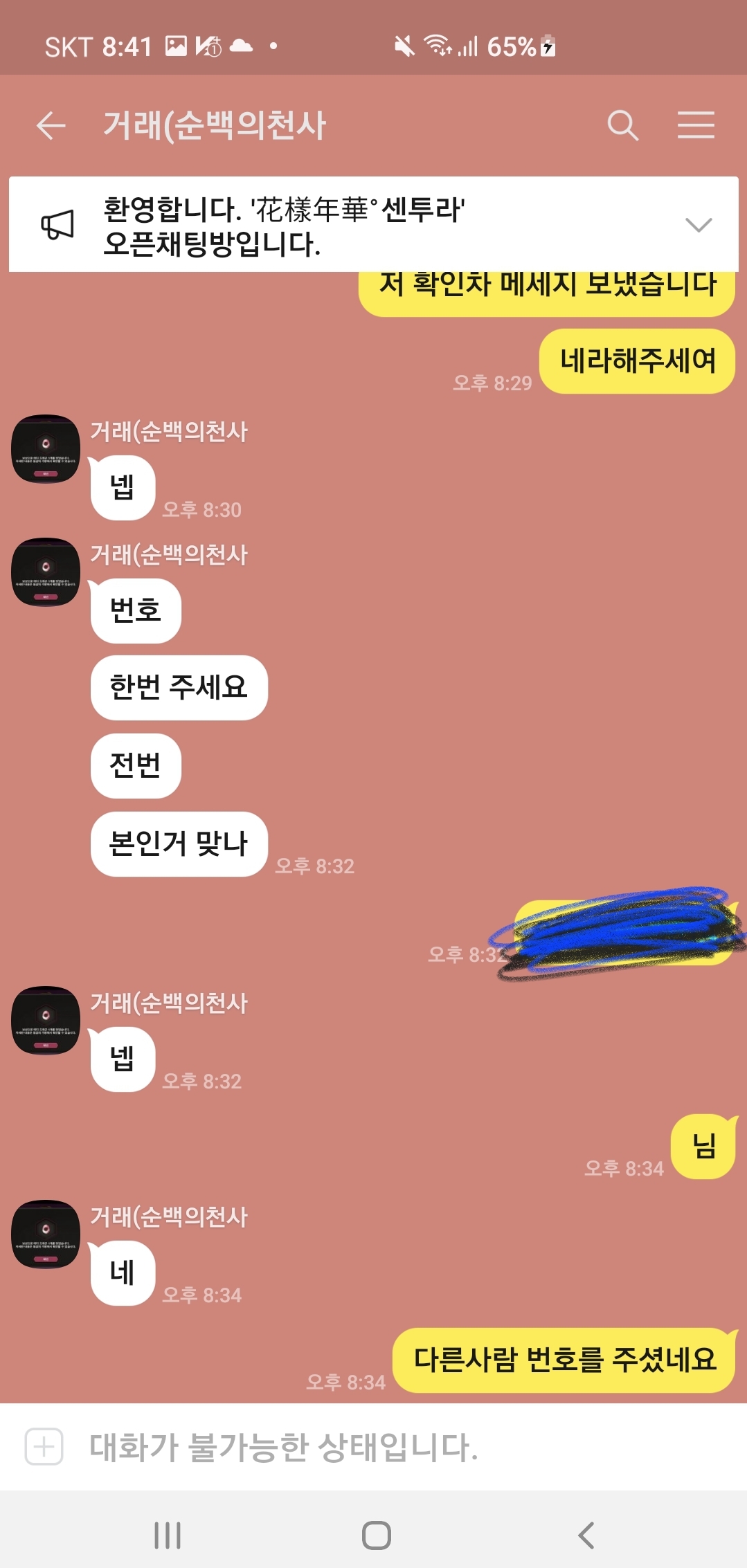Viewport: 747px width, 1568px height.
Task: Go to home screen via navigation bar
Action: coord(376,1535)
